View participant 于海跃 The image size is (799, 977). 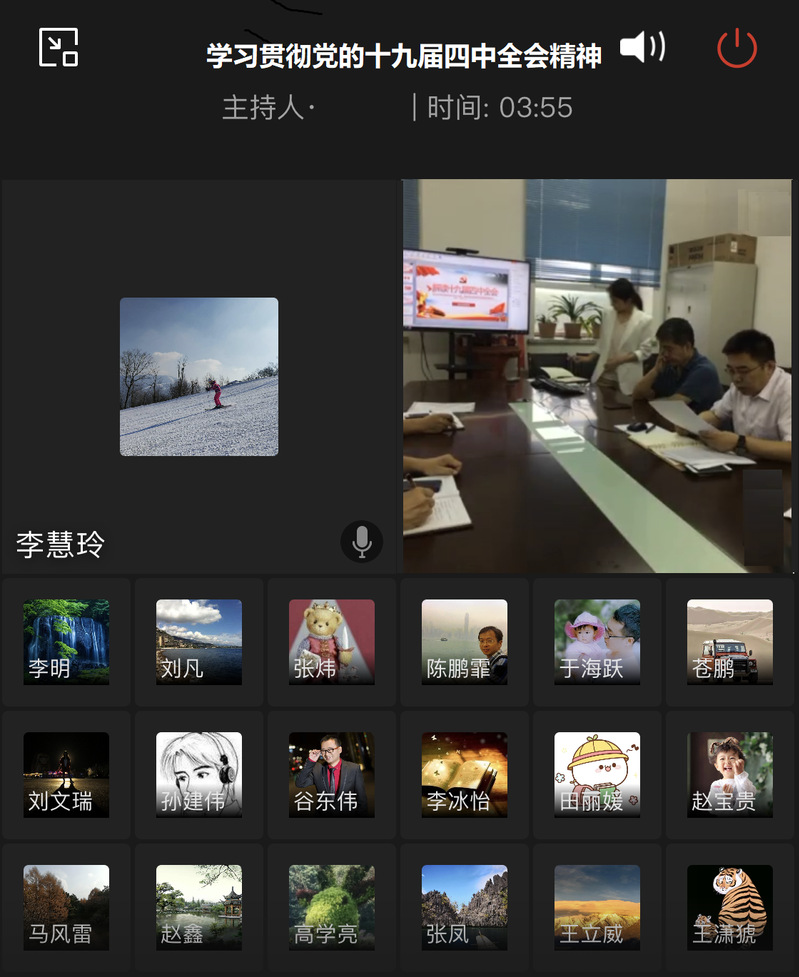pos(597,642)
